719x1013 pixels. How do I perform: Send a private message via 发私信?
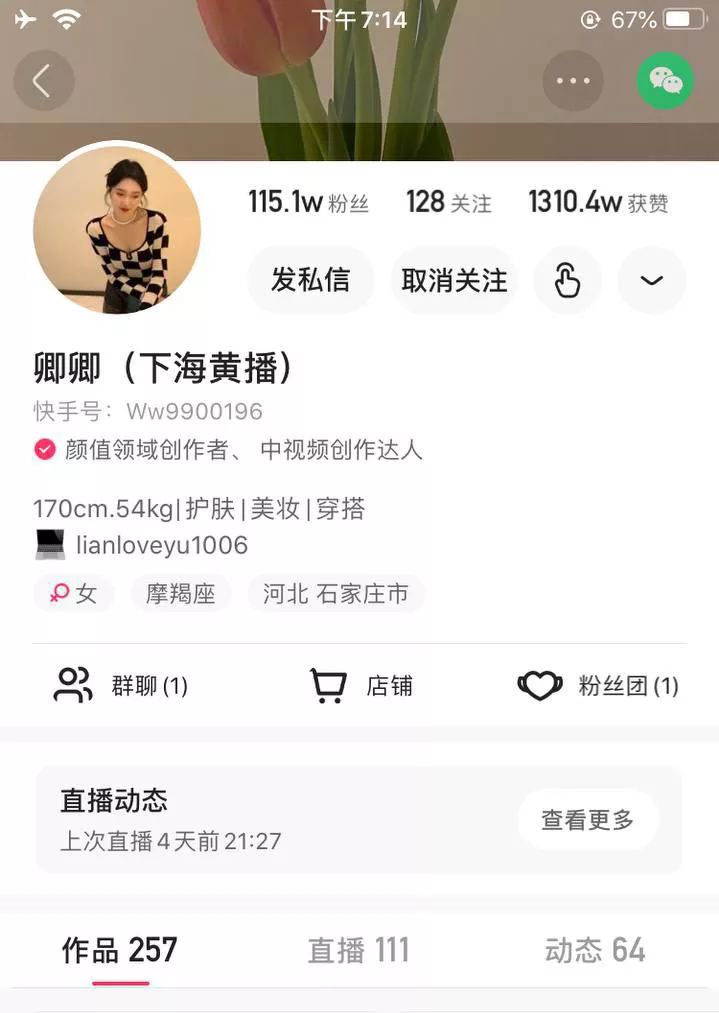[310, 281]
